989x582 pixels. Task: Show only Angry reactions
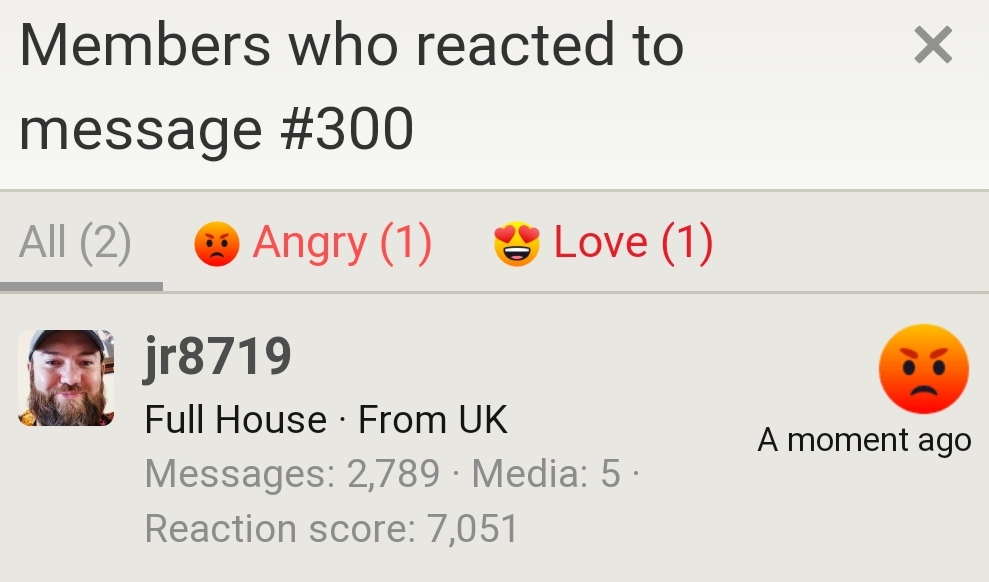point(313,243)
